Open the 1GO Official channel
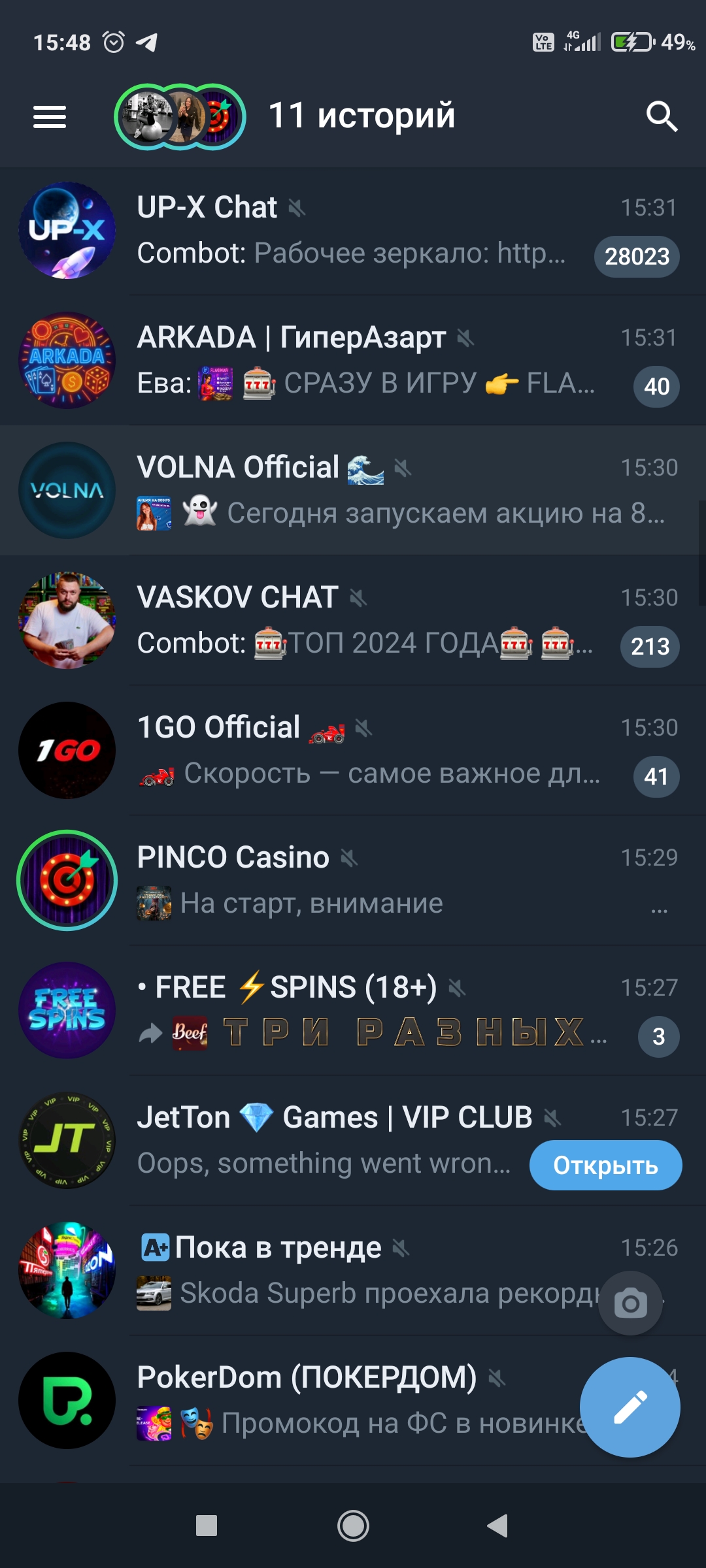 (x=353, y=751)
